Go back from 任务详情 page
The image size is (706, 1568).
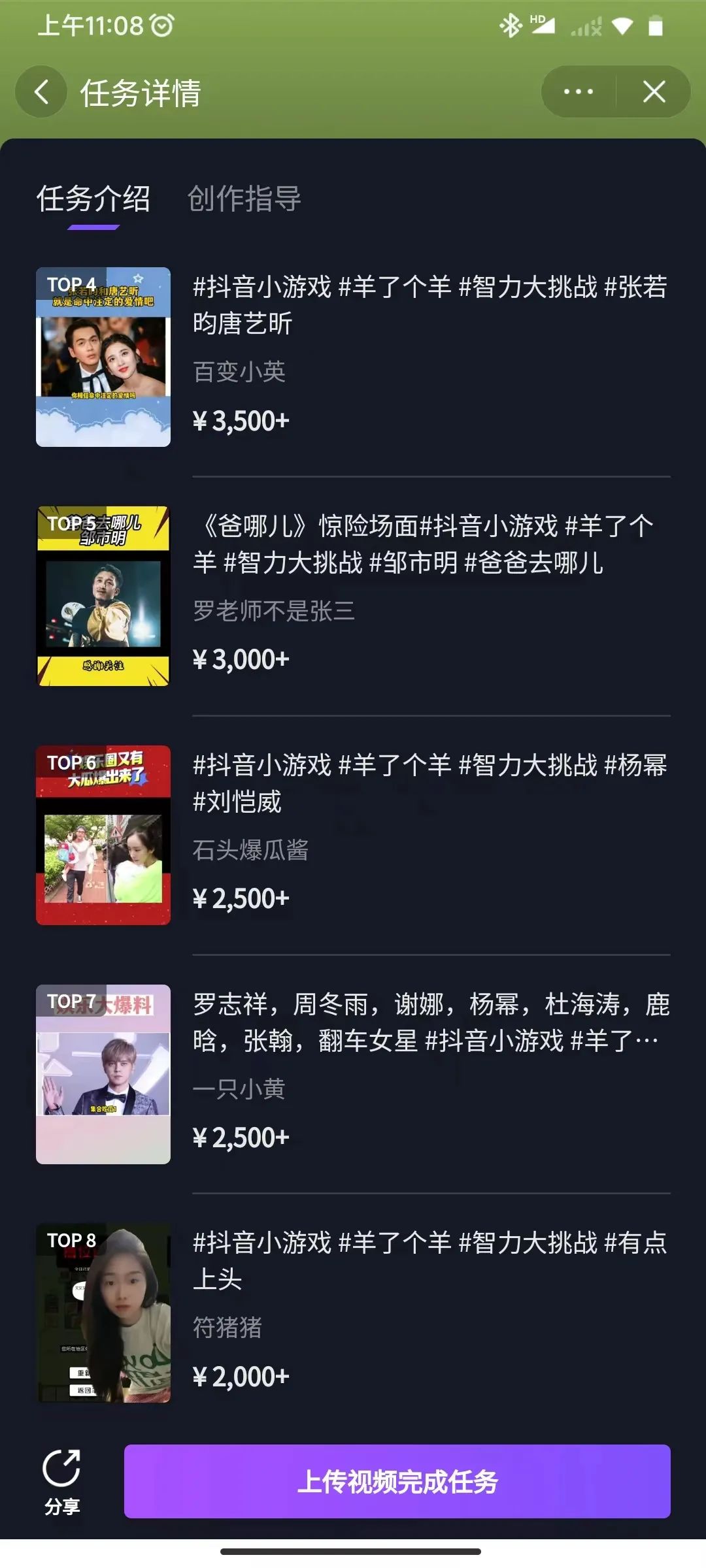pyautogui.click(x=41, y=92)
